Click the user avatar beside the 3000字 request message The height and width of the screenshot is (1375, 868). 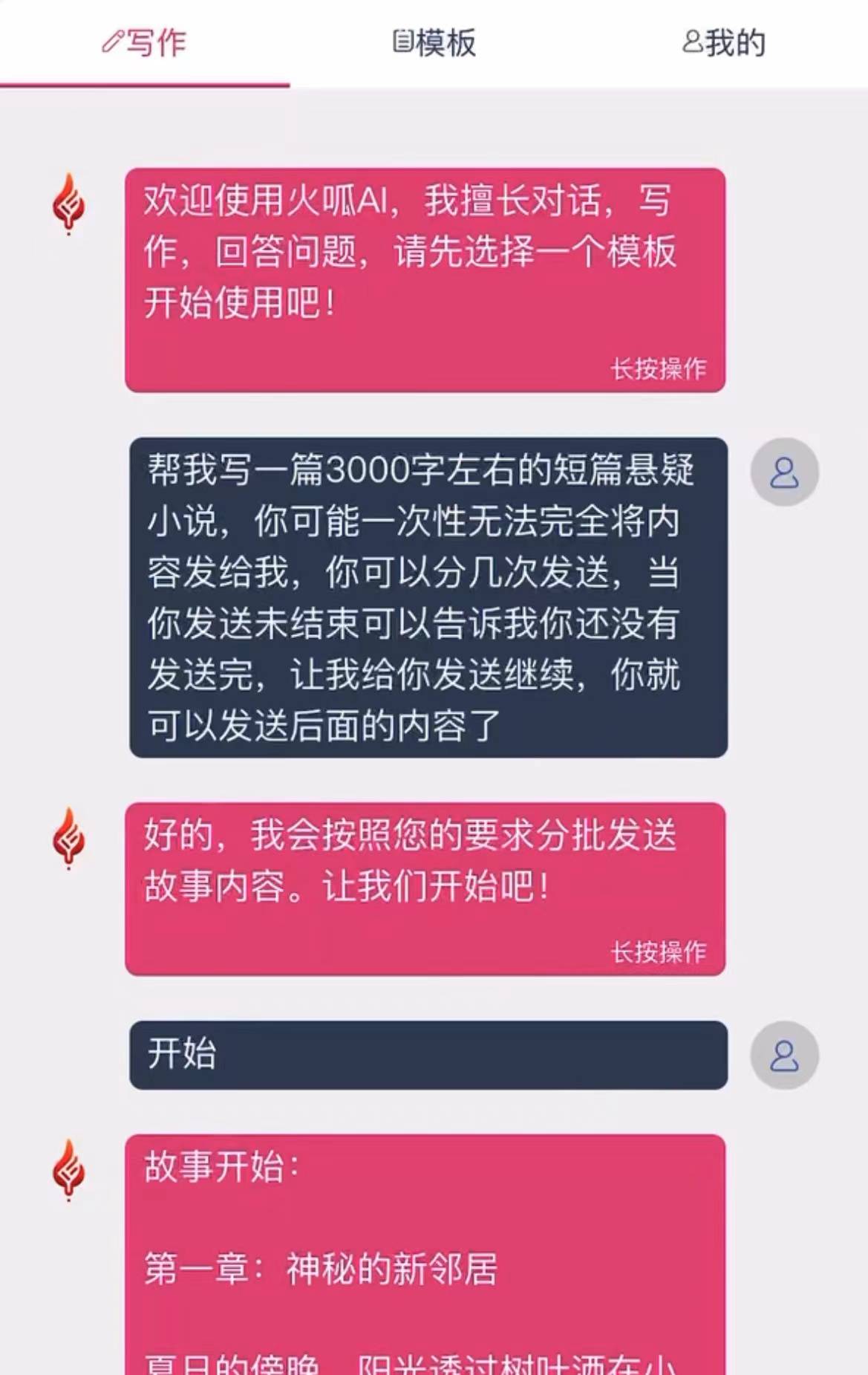[x=785, y=473]
